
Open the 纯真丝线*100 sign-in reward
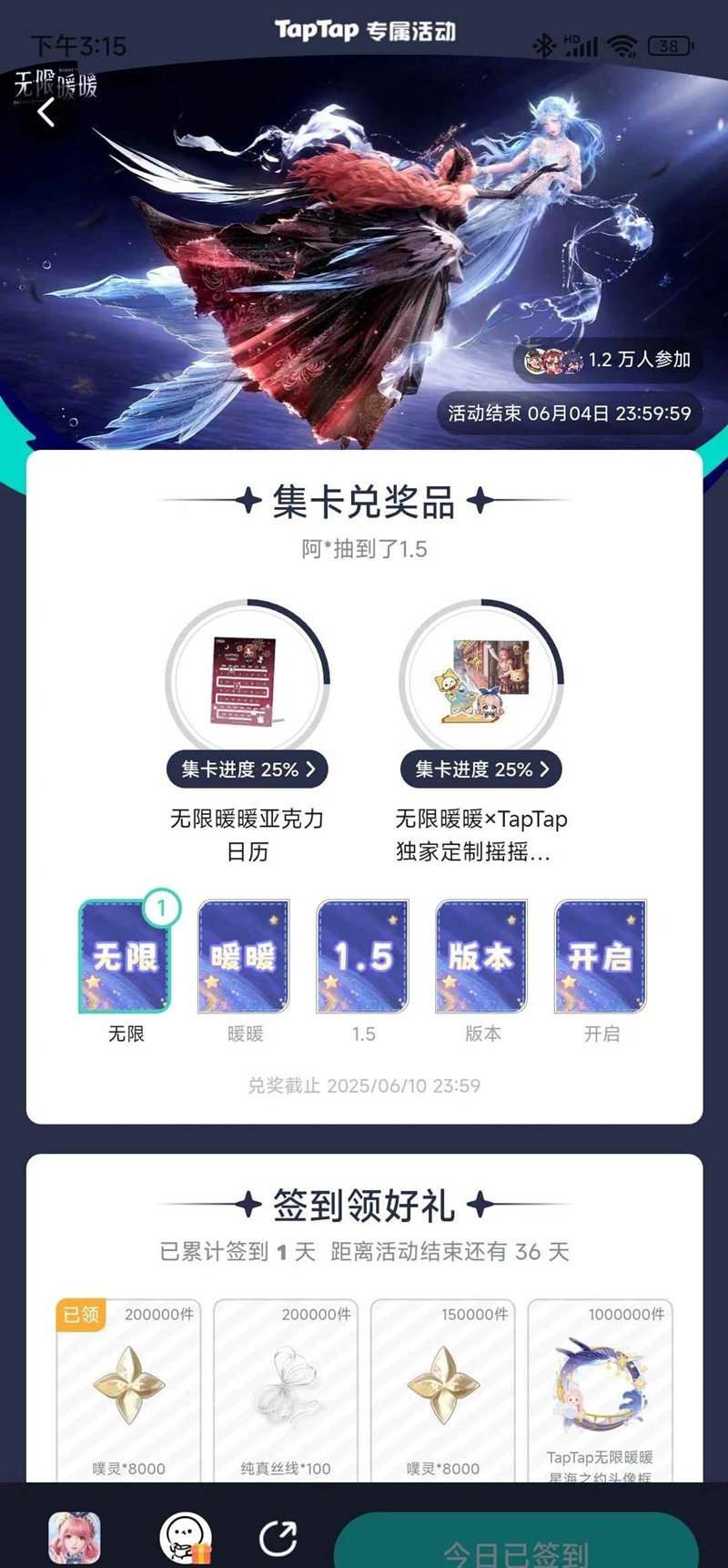click(286, 1389)
